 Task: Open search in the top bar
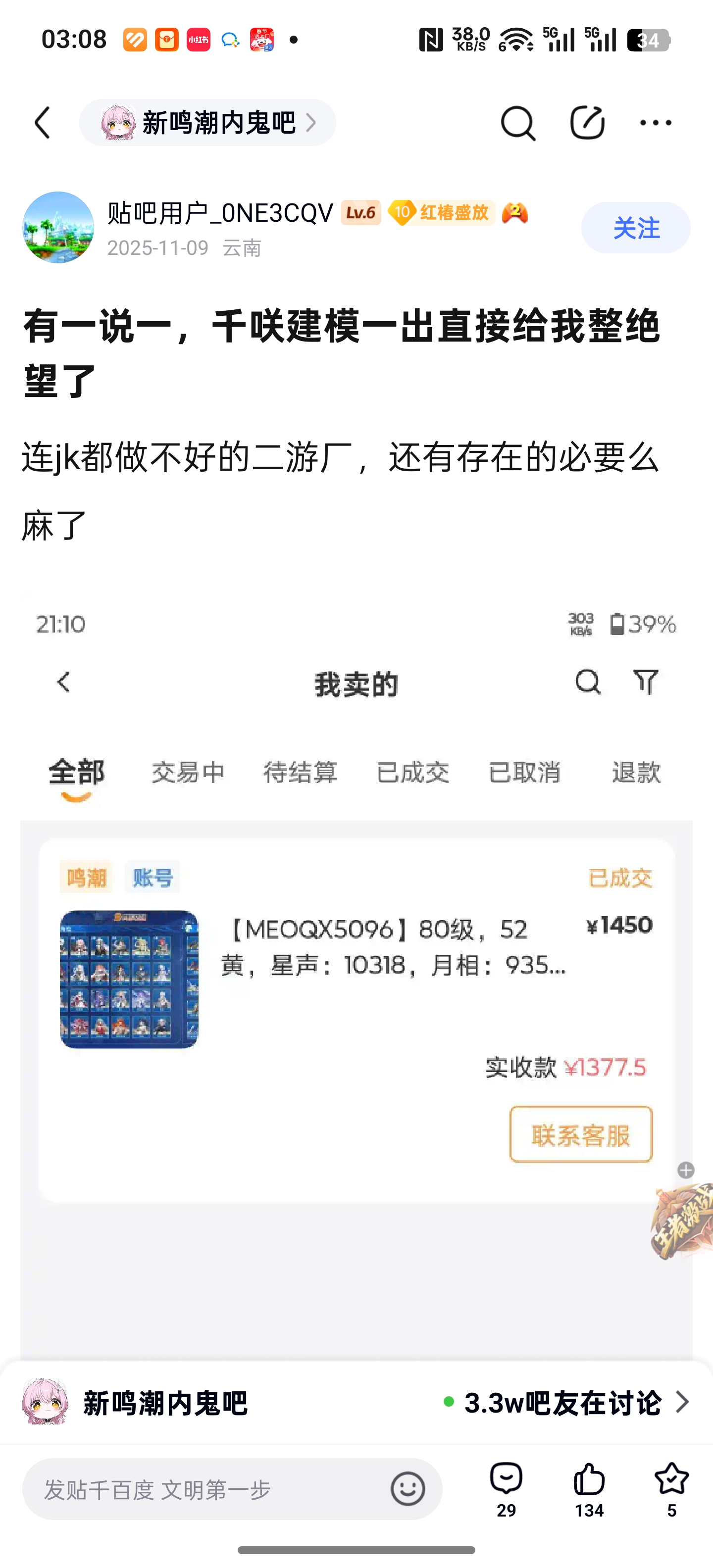pyautogui.click(x=517, y=123)
